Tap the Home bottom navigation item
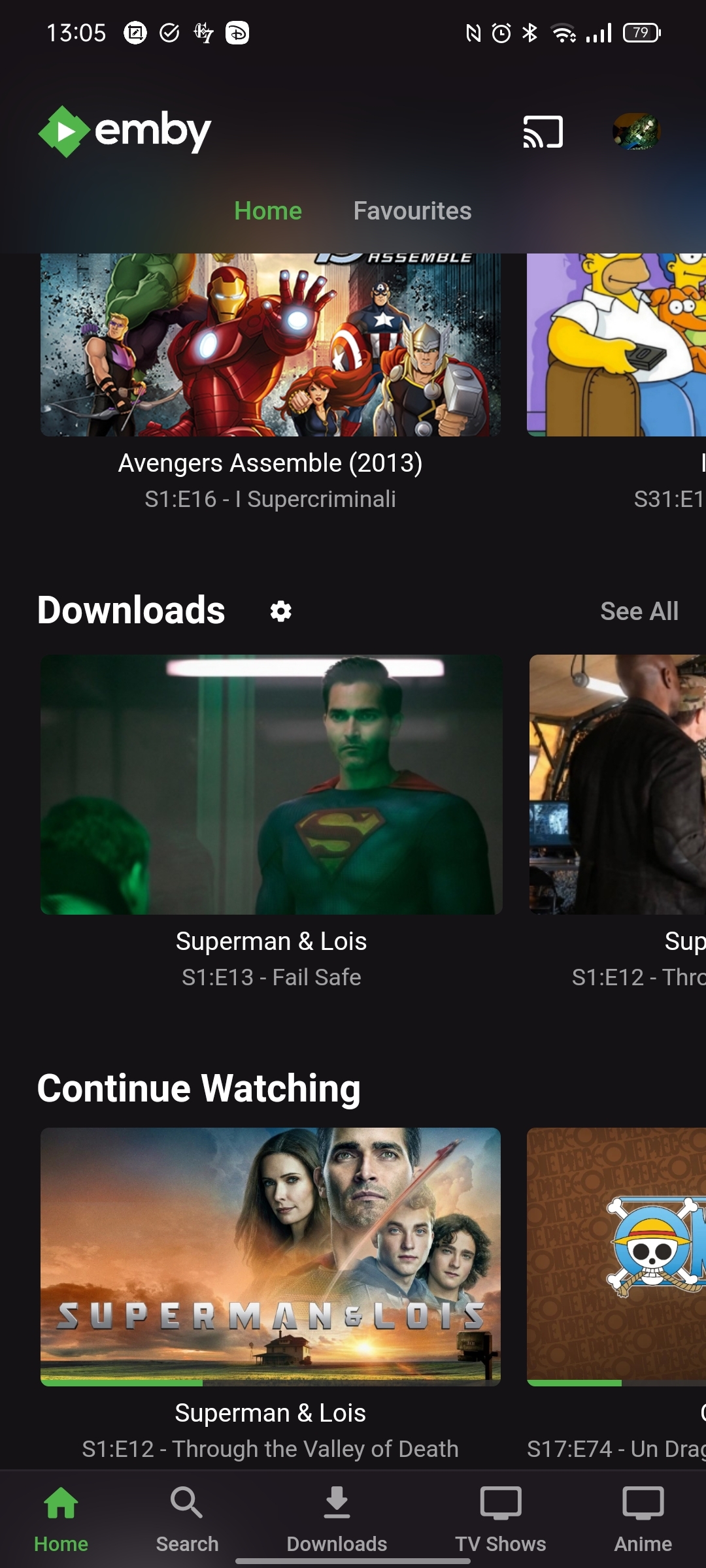Viewport: 706px width, 1568px height. [x=61, y=1517]
